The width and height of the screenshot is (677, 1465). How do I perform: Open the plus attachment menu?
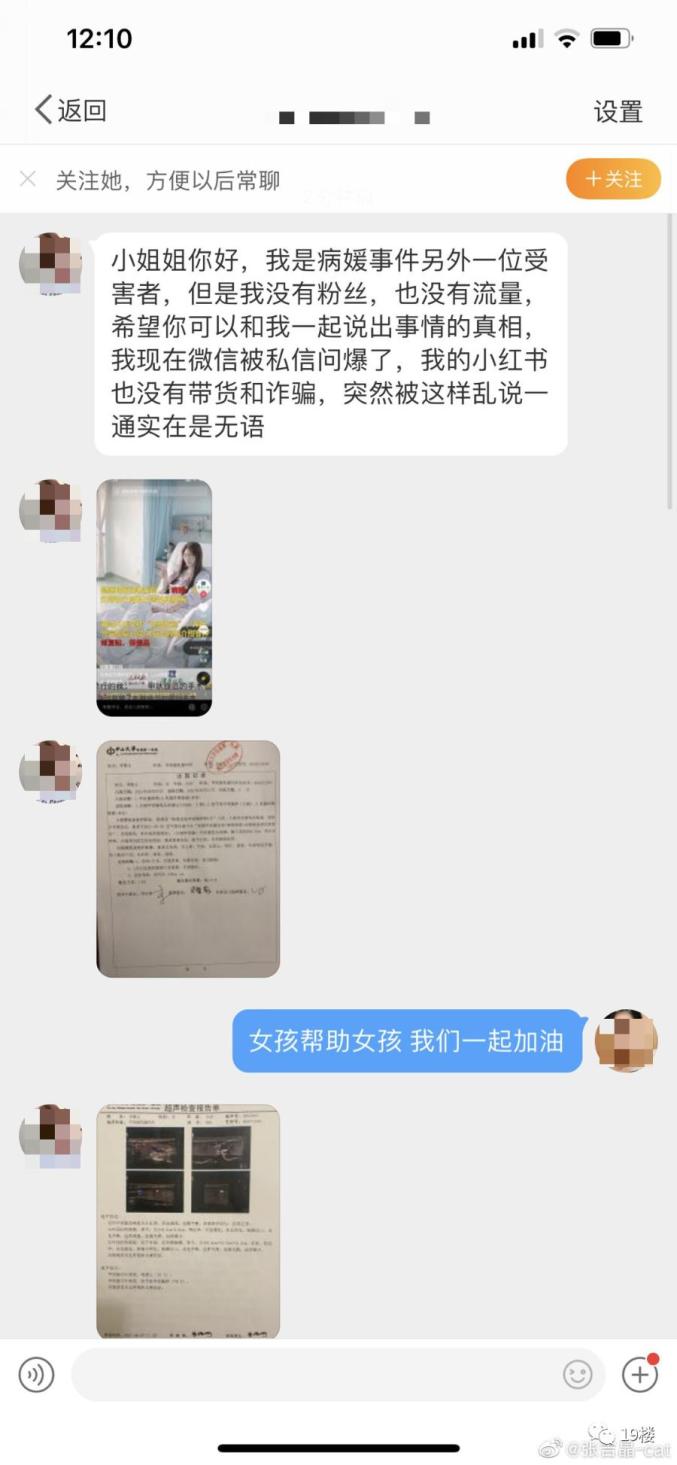pos(639,1375)
